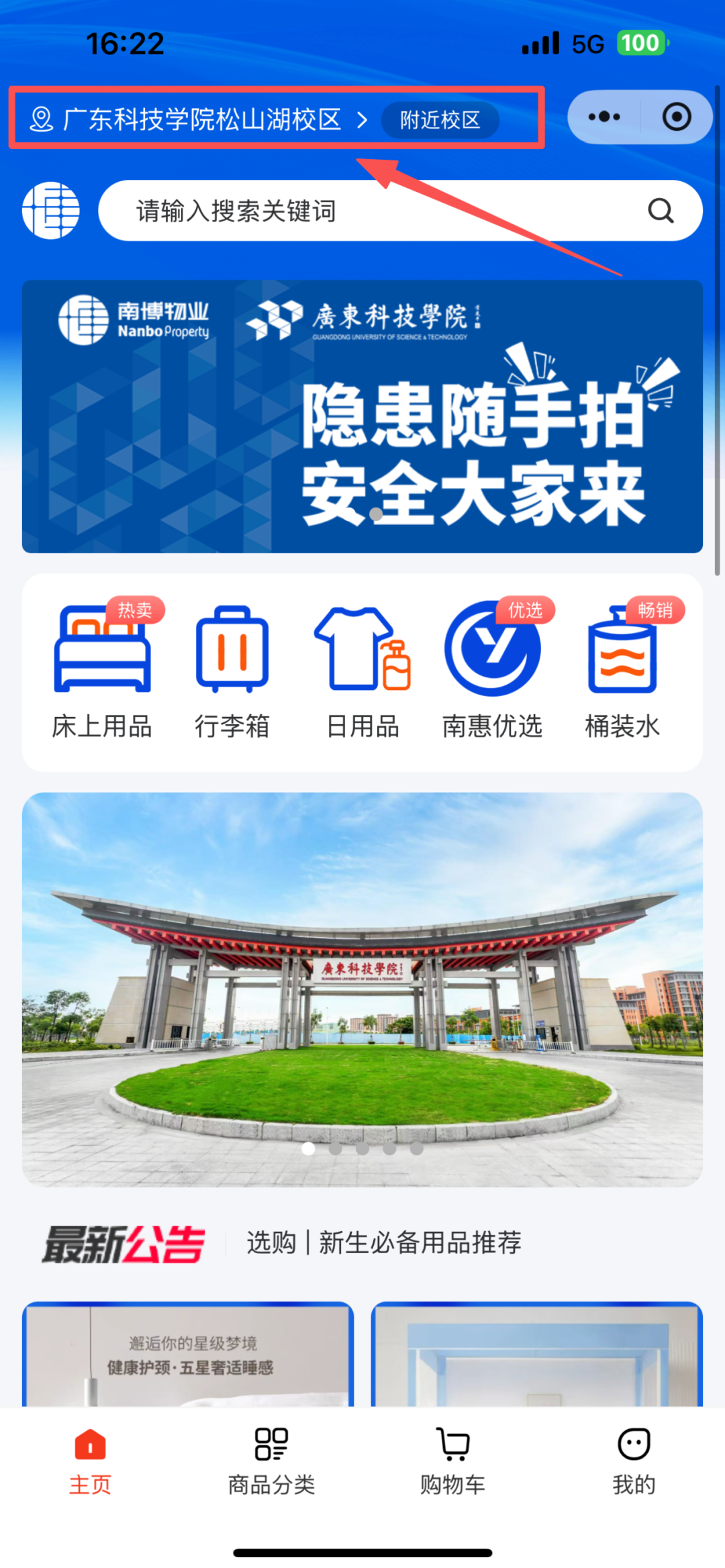Read the 新生必备用品推荐 announcement
This screenshot has height=1568, width=725.
[384, 1242]
